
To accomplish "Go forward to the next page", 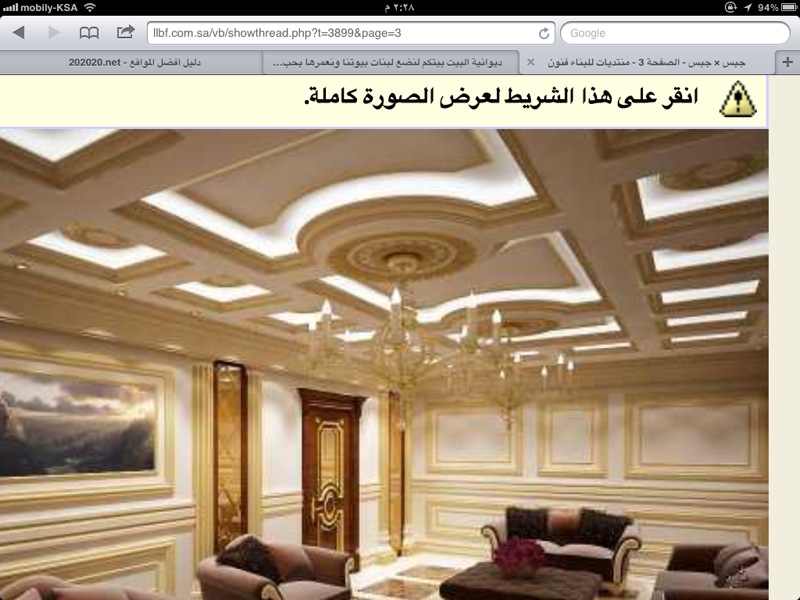I will (x=54, y=33).
